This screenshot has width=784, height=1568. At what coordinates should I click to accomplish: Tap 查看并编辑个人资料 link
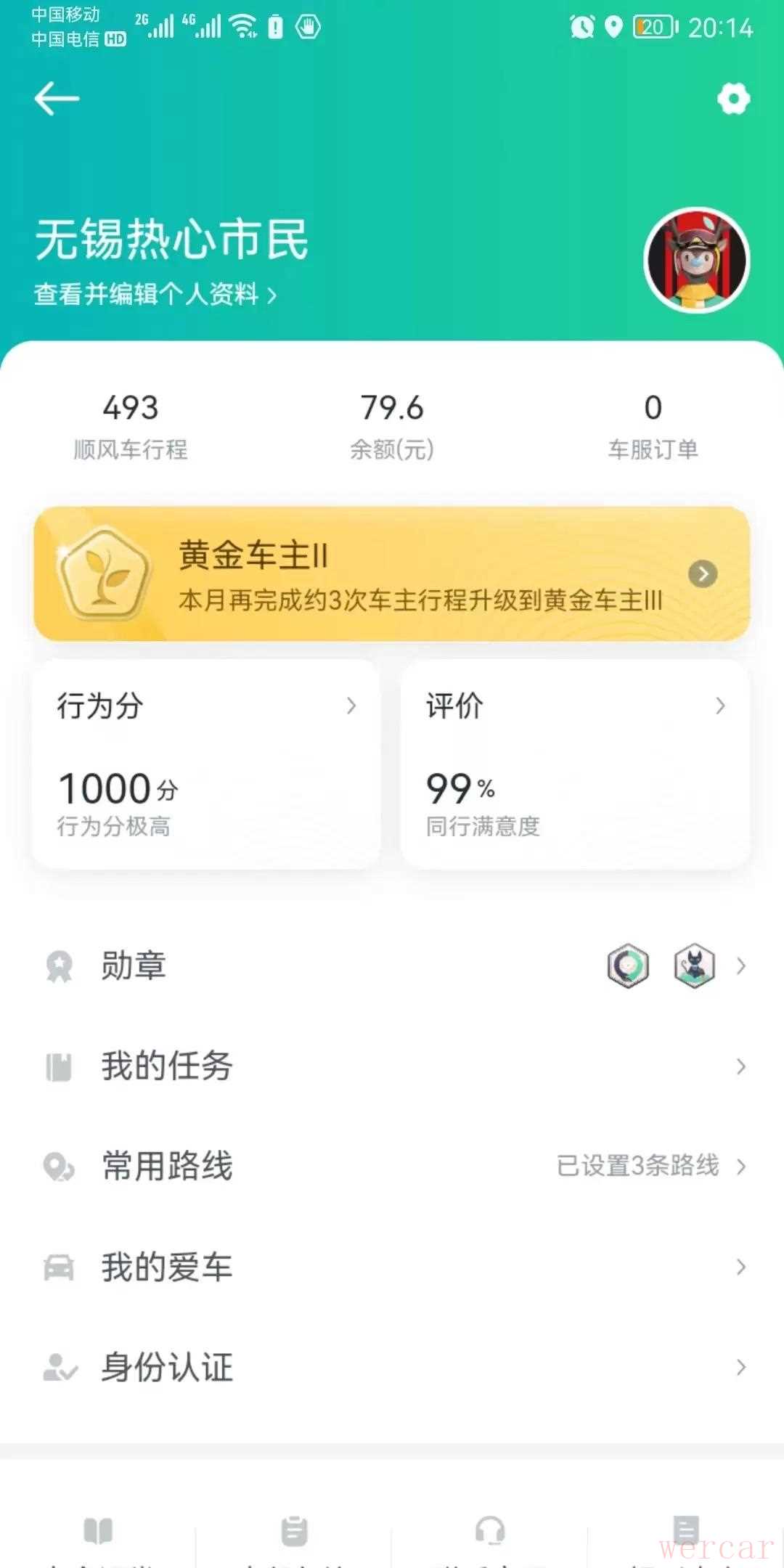click(x=155, y=295)
